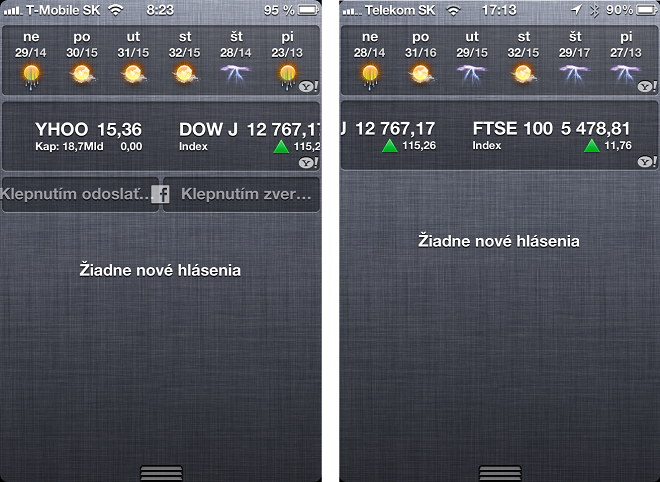The width and height of the screenshot is (660, 482).
Task: Tap the Facebook 'Klepnutím zver...' post button
Action: [241, 195]
